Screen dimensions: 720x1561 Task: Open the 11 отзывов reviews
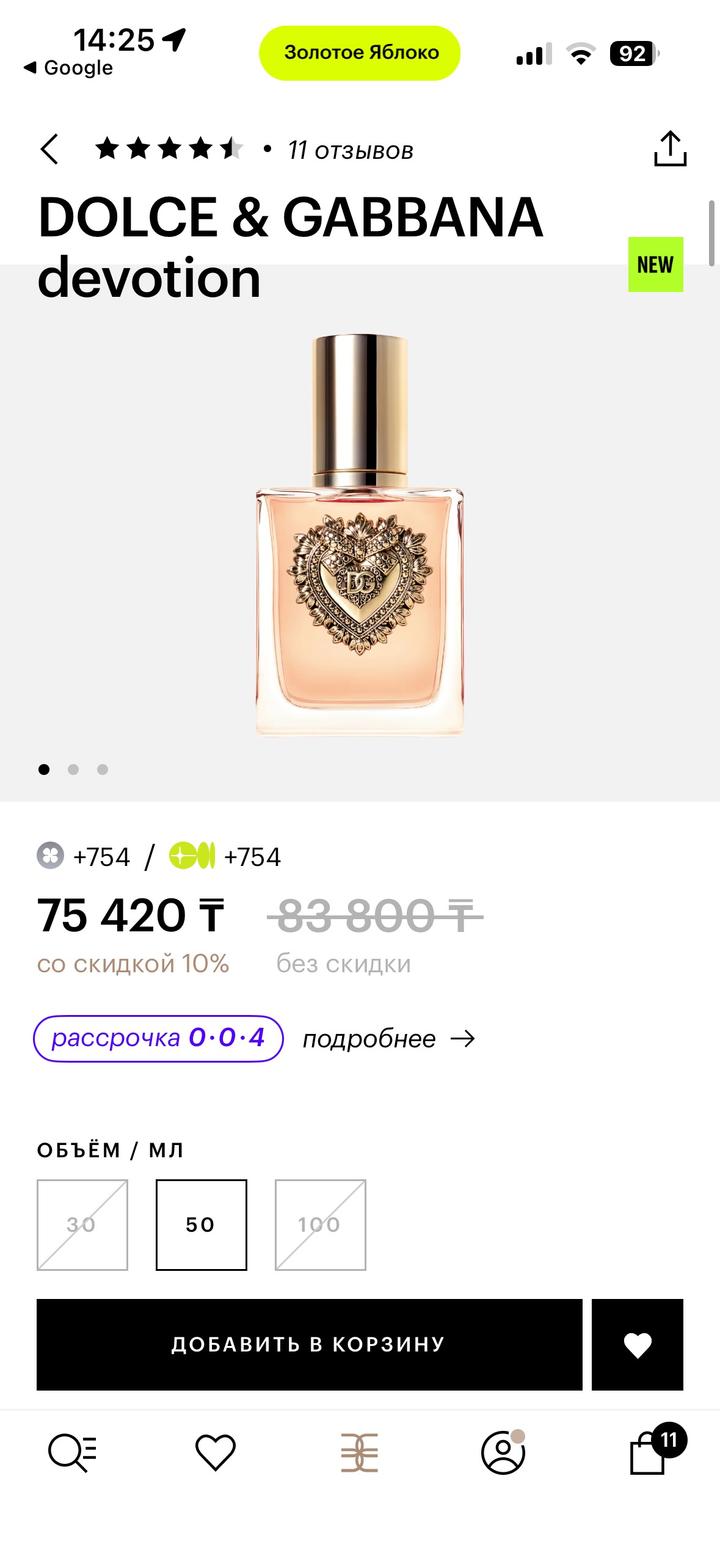tap(350, 150)
